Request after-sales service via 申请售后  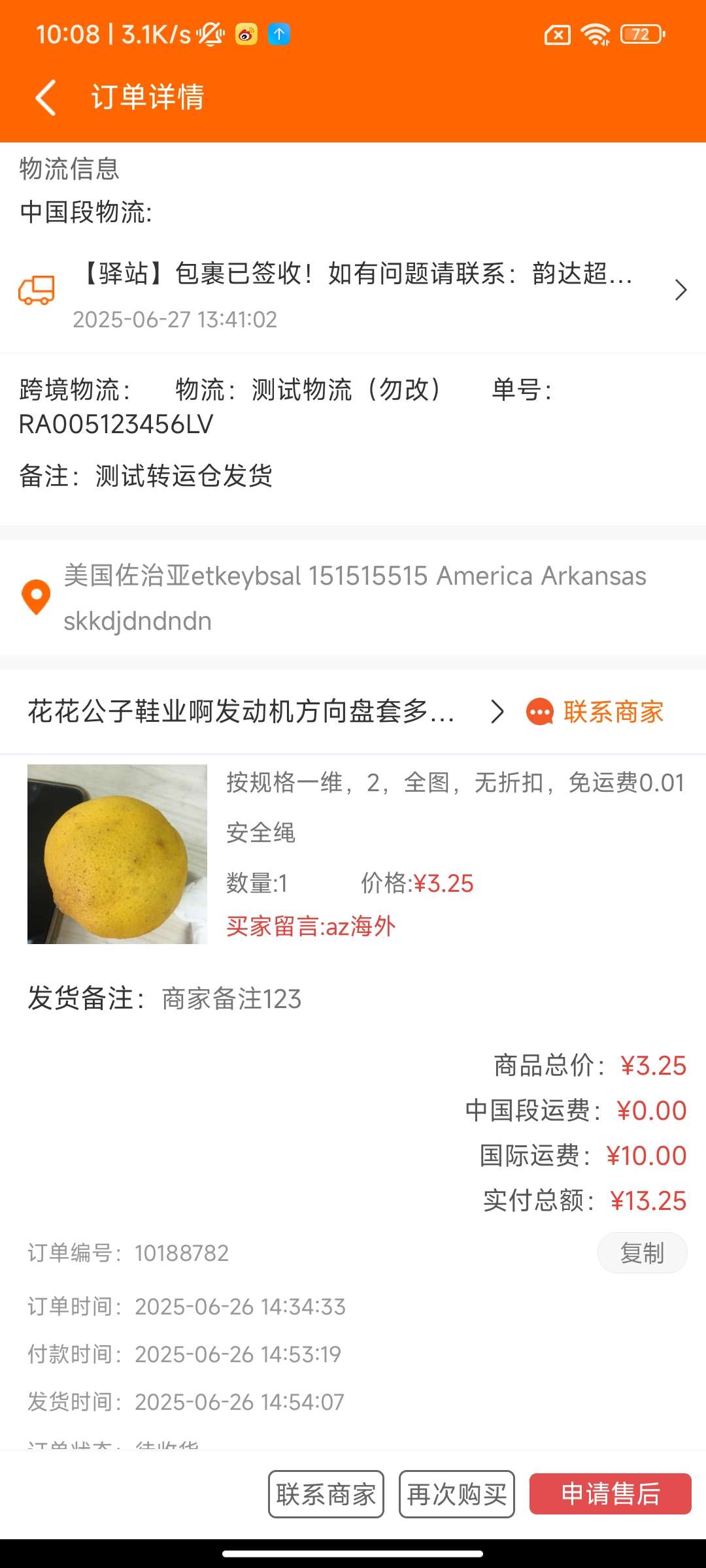click(x=610, y=1494)
